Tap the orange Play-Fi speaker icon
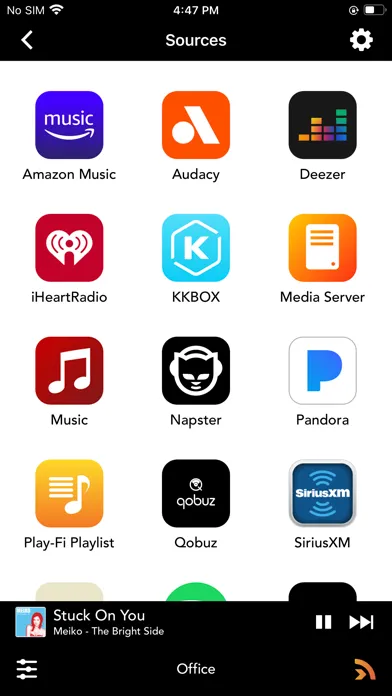This screenshot has height=696, width=392. pyautogui.click(x=365, y=669)
